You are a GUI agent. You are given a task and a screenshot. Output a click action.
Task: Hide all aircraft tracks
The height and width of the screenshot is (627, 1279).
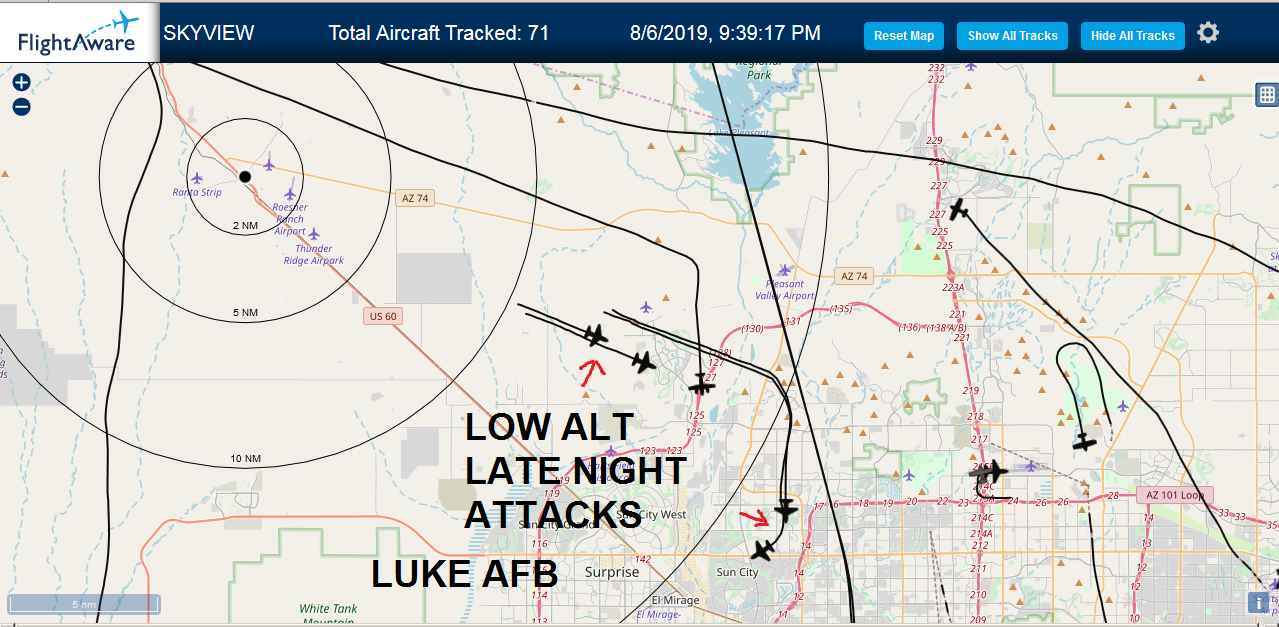click(x=1133, y=36)
